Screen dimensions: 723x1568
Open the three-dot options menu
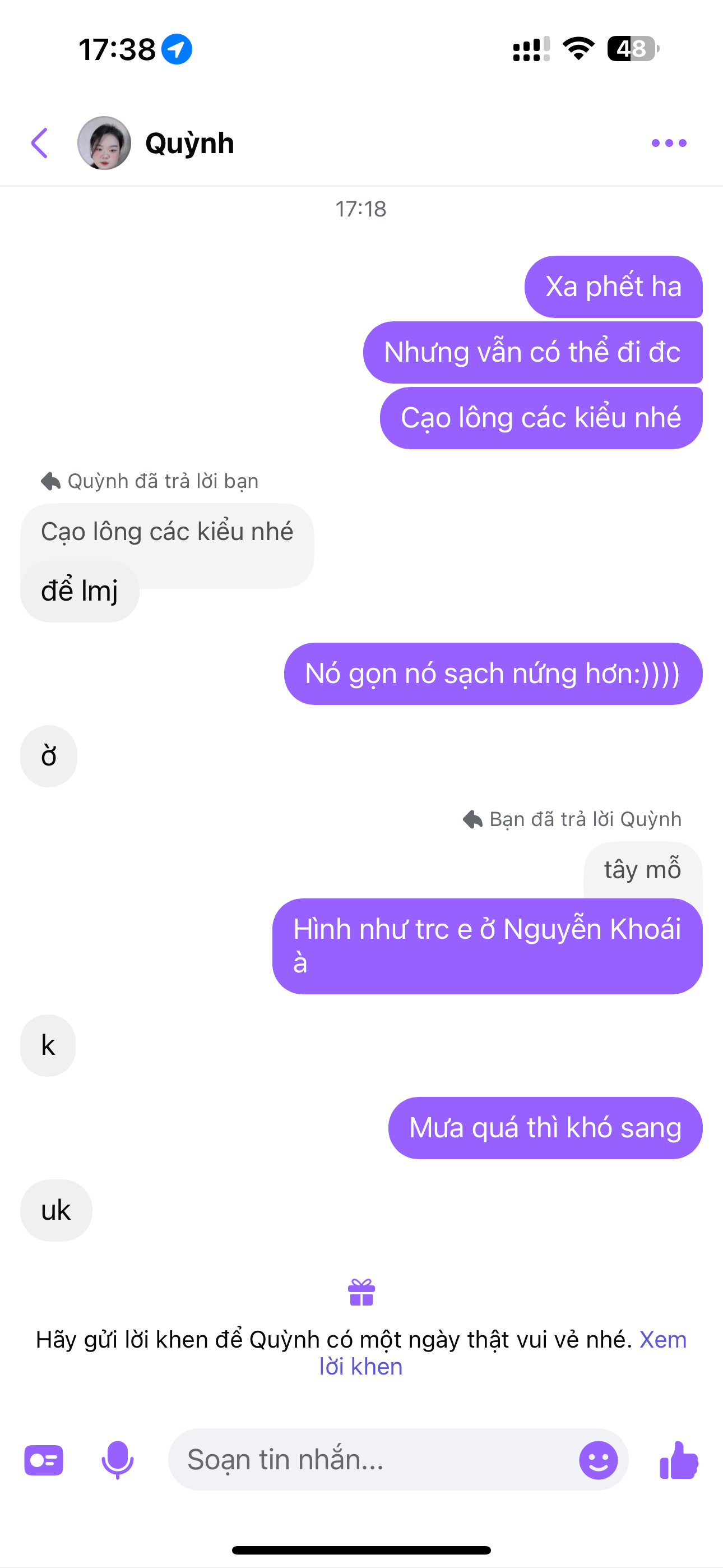[668, 143]
